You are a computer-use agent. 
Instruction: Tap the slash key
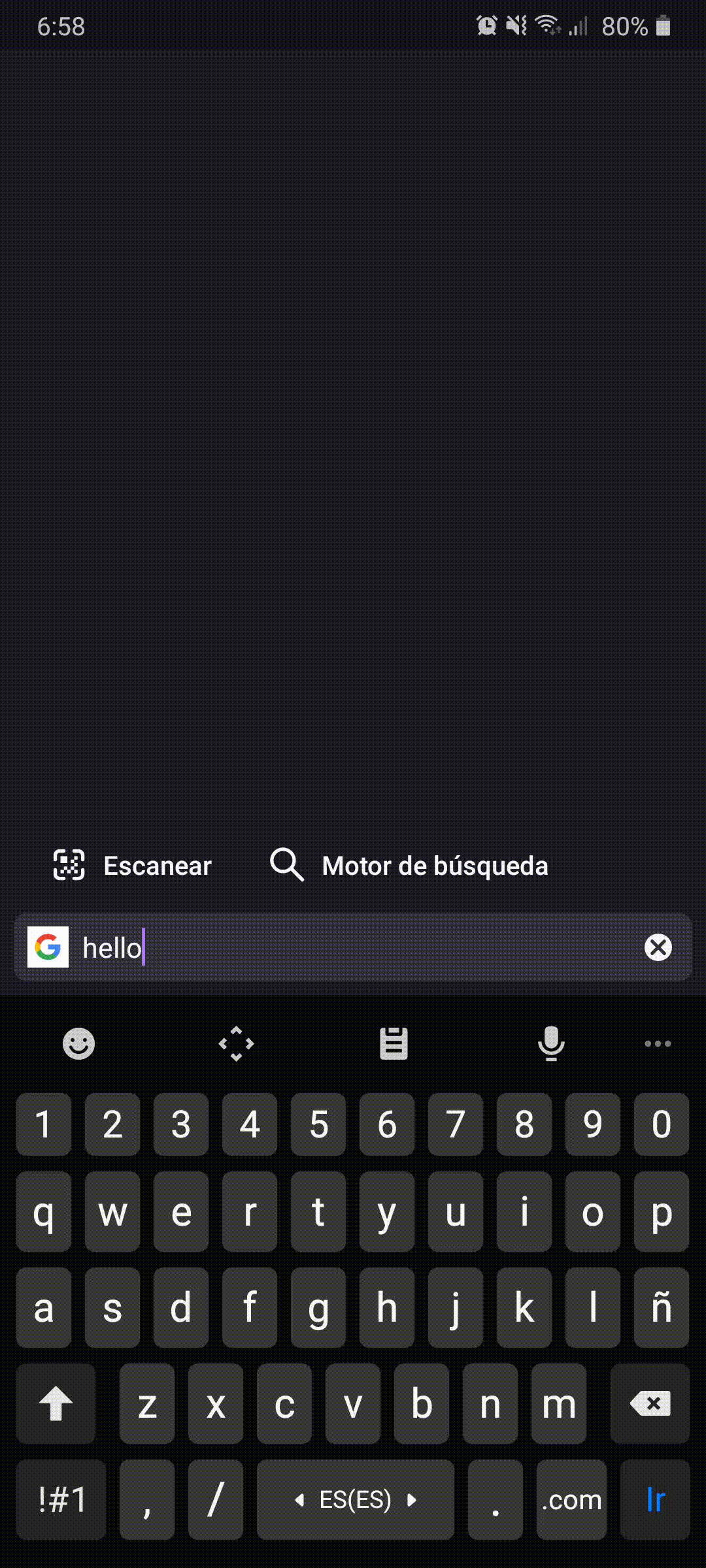(x=216, y=1499)
